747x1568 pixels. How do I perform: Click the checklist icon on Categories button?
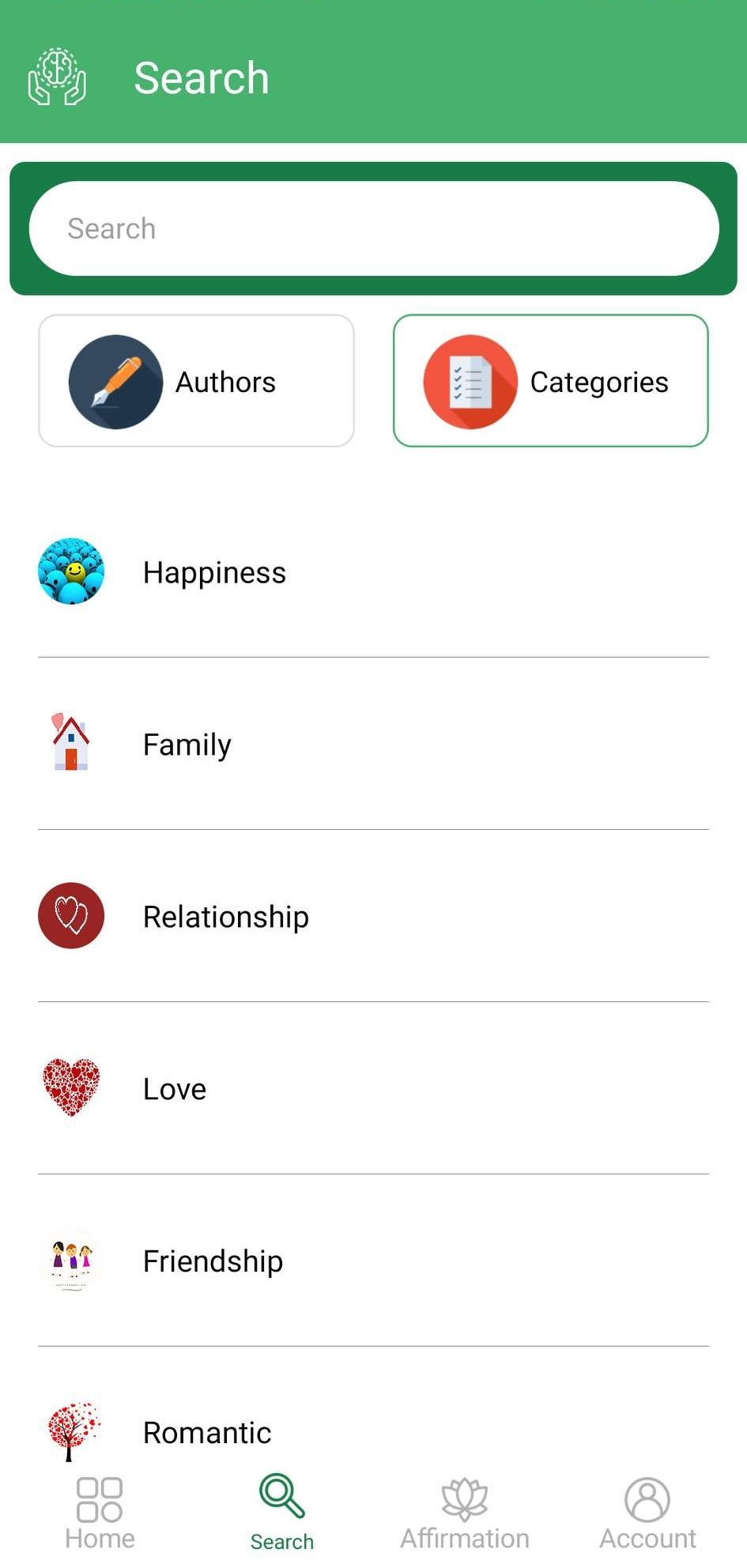click(x=470, y=381)
